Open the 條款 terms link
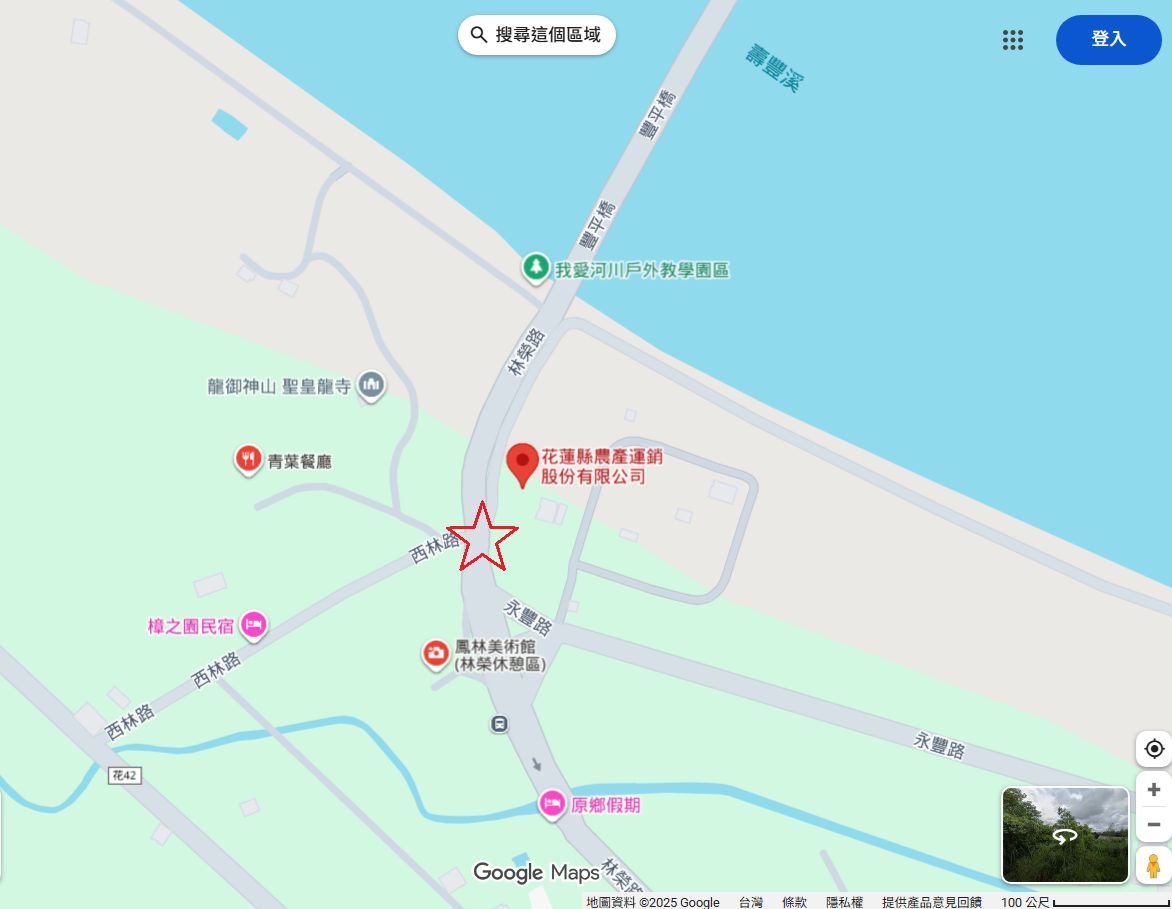Image resolution: width=1172 pixels, height=909 pixels. tap(794, 902)
